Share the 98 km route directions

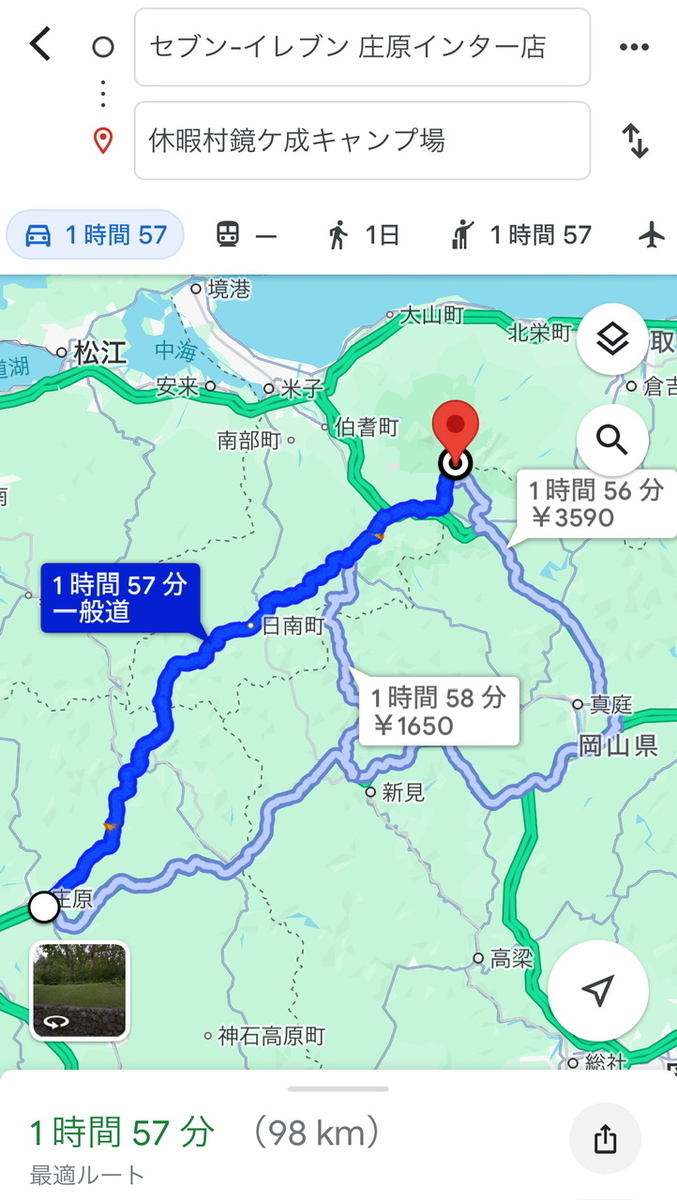pyautogui.click(x=605, y=1139)
